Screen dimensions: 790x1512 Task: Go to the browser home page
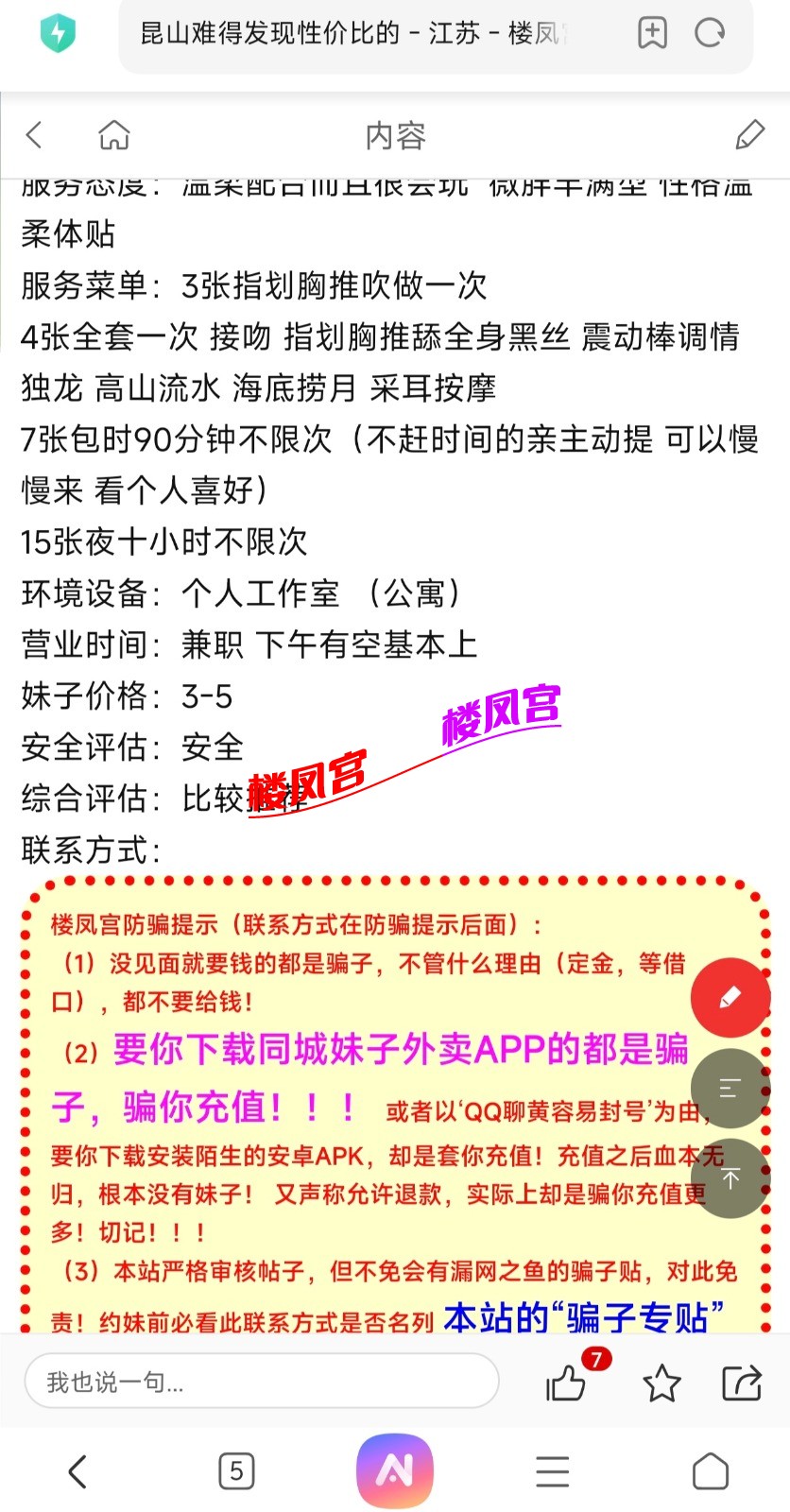tap(711, 1471)
